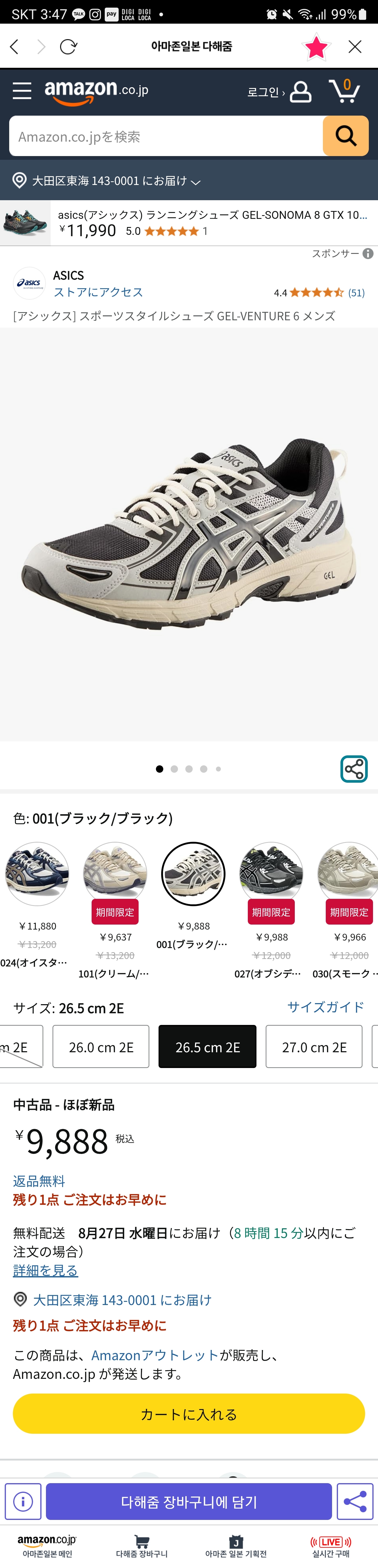Open the 로그인 account sign-in

(x=279, y=92)
